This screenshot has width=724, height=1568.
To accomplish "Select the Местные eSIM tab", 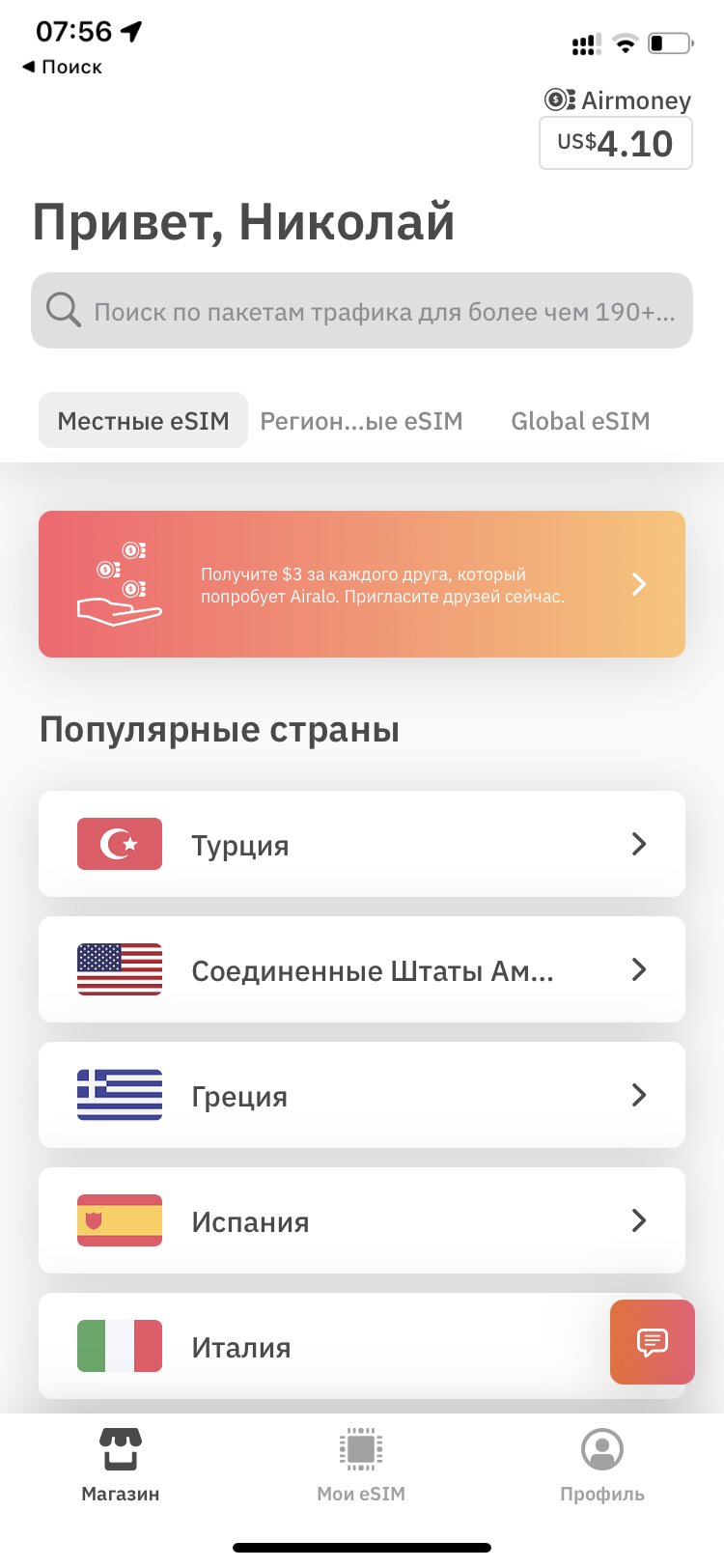I will (143, 420).
